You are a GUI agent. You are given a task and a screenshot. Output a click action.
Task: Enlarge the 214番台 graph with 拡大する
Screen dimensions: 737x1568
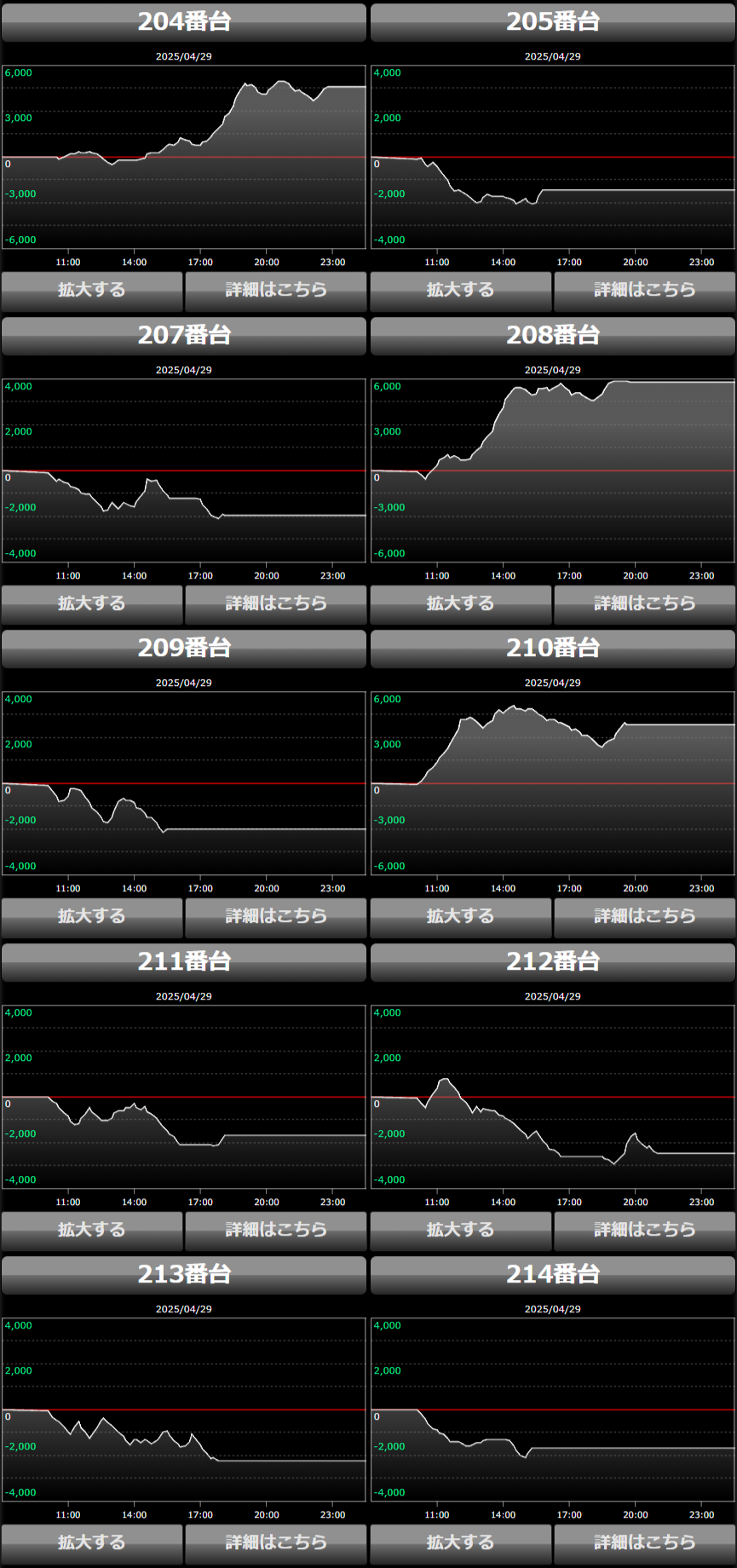461,1543
